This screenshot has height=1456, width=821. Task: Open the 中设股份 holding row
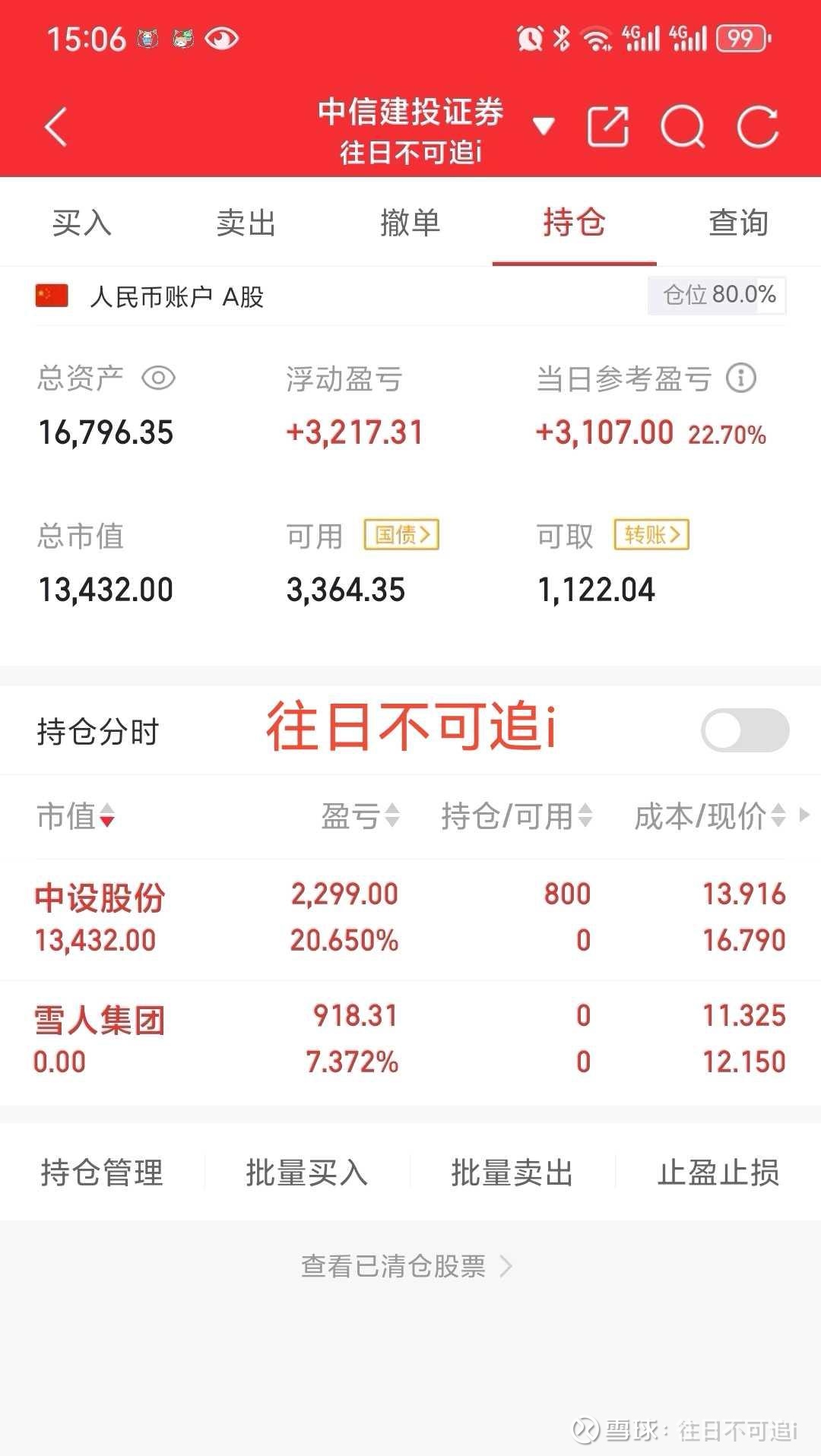pos(410,918)
